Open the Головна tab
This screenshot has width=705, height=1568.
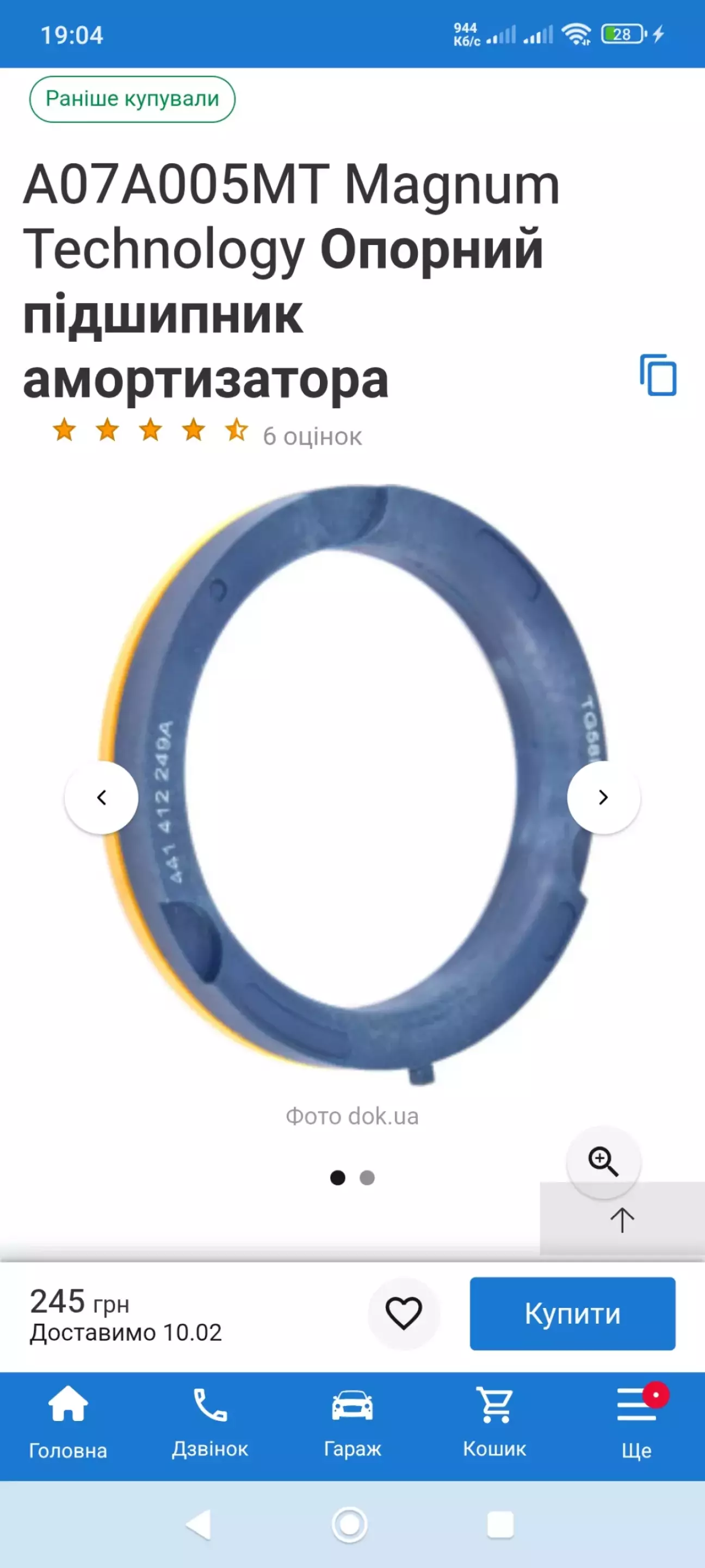(68, 1423)
